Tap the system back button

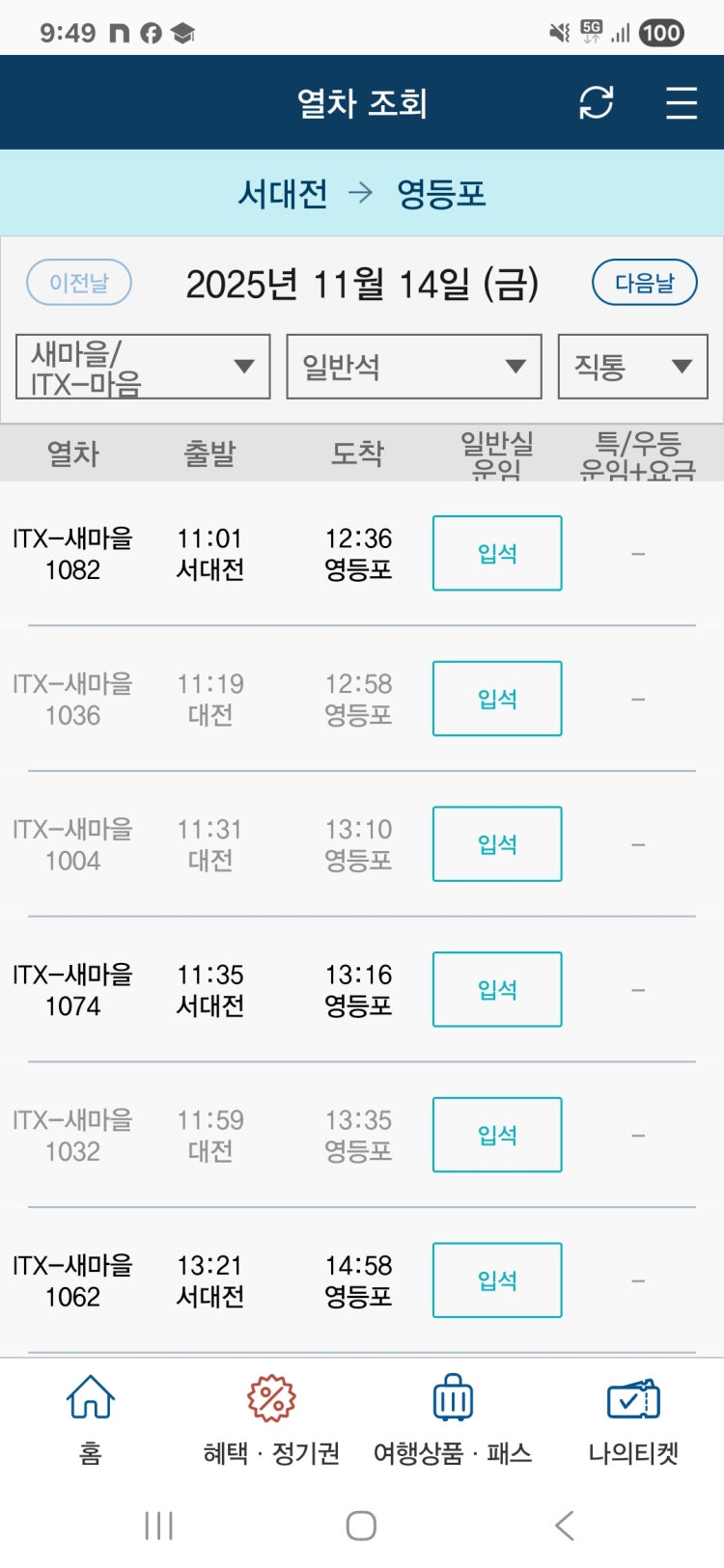click(565, 1526)
